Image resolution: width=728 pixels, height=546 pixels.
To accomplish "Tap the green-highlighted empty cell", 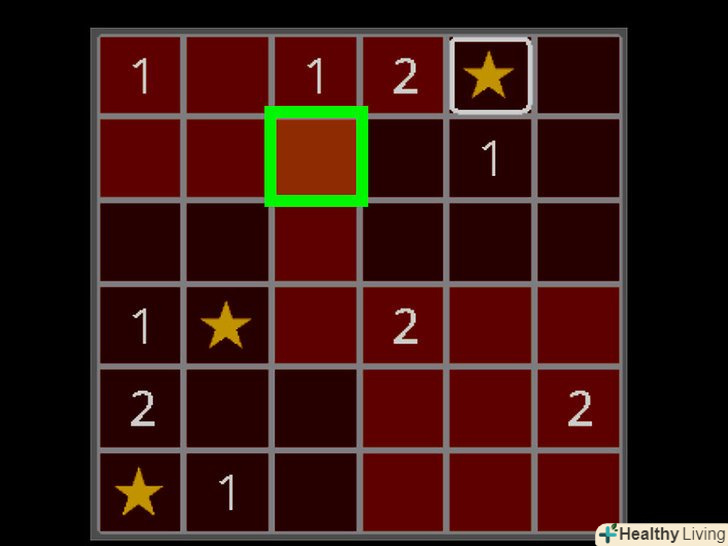I will click(x=316, y=157).
